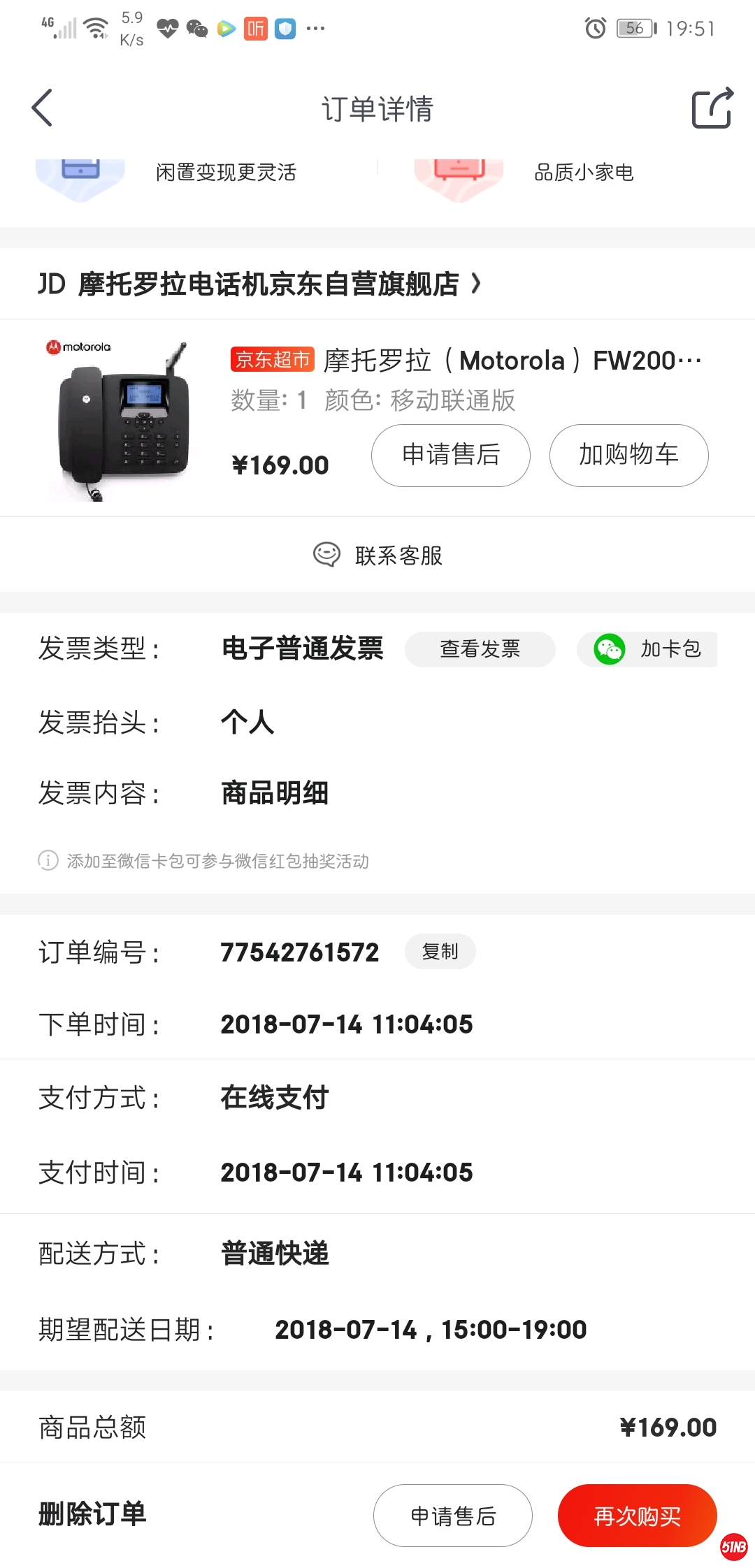Viewport: 755px width, 1568px height.
Task: Buy again with the red 再次购买 button
Action: pos(637,1516)
